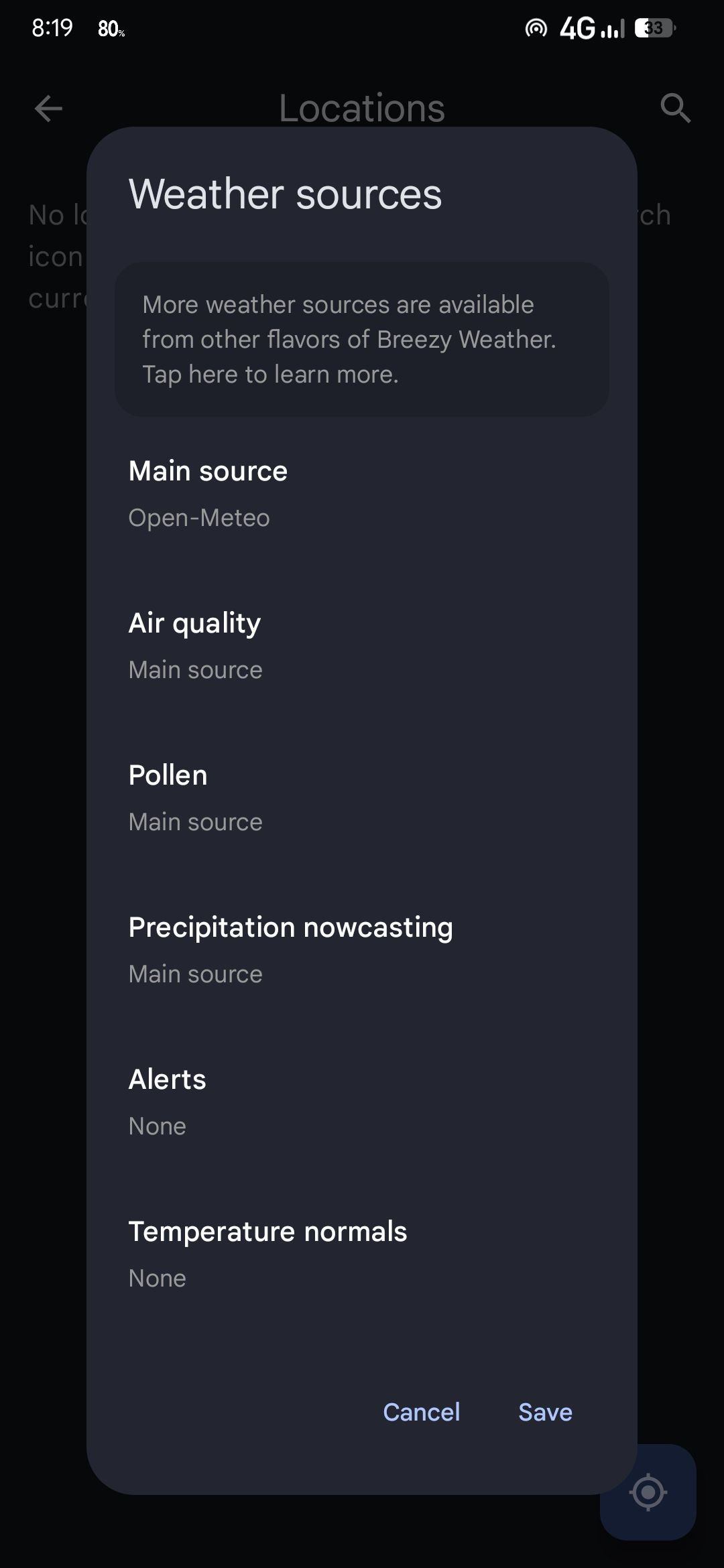This screenshot has height=1568, width=724.
Task: Open Precipitation nowcasting source options
Action: [361, 950]
